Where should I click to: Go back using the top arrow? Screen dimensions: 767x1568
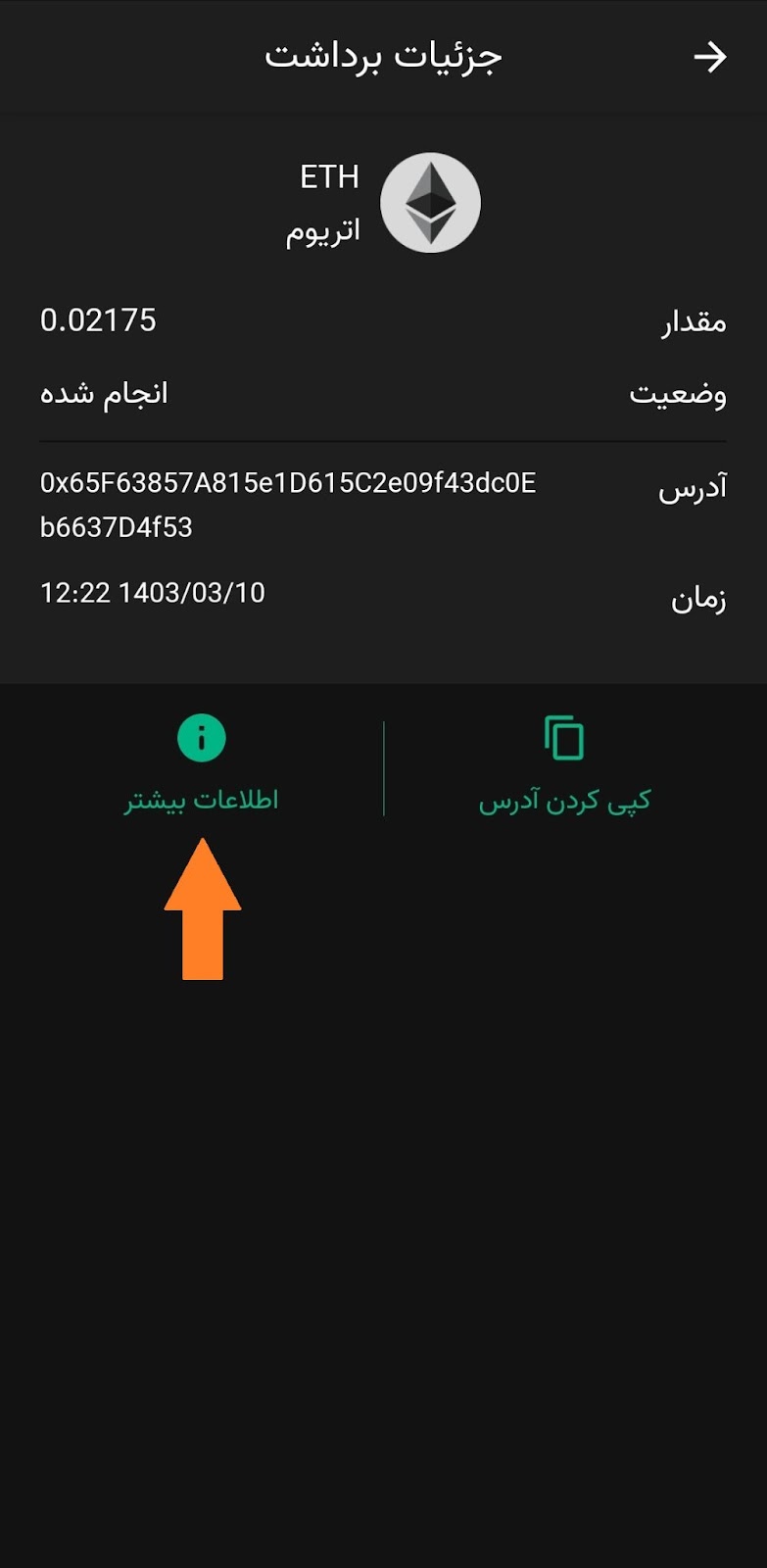tap(710, 57)
